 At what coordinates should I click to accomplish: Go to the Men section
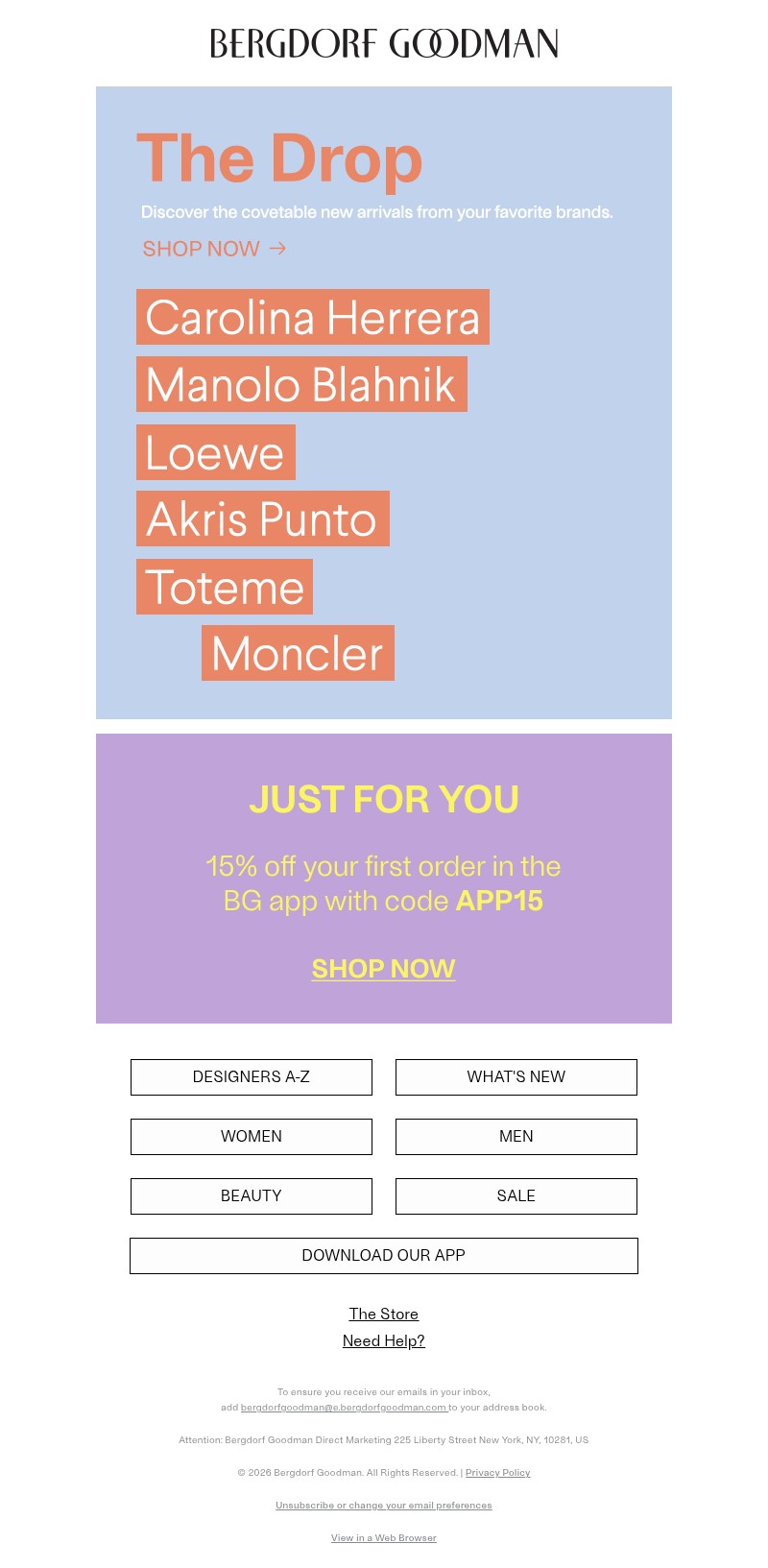pyautogui.click(x=516, y=1137)
